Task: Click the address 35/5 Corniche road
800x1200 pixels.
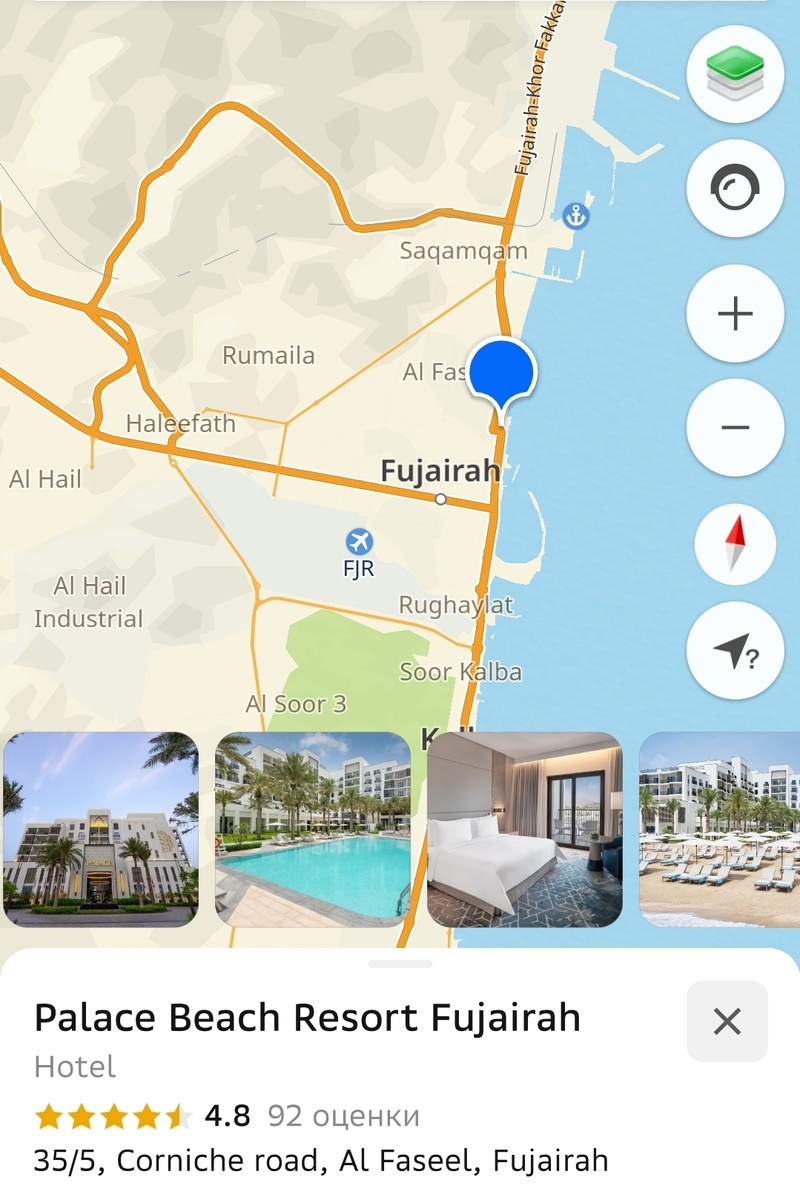Action: [x=320, y=1160]
